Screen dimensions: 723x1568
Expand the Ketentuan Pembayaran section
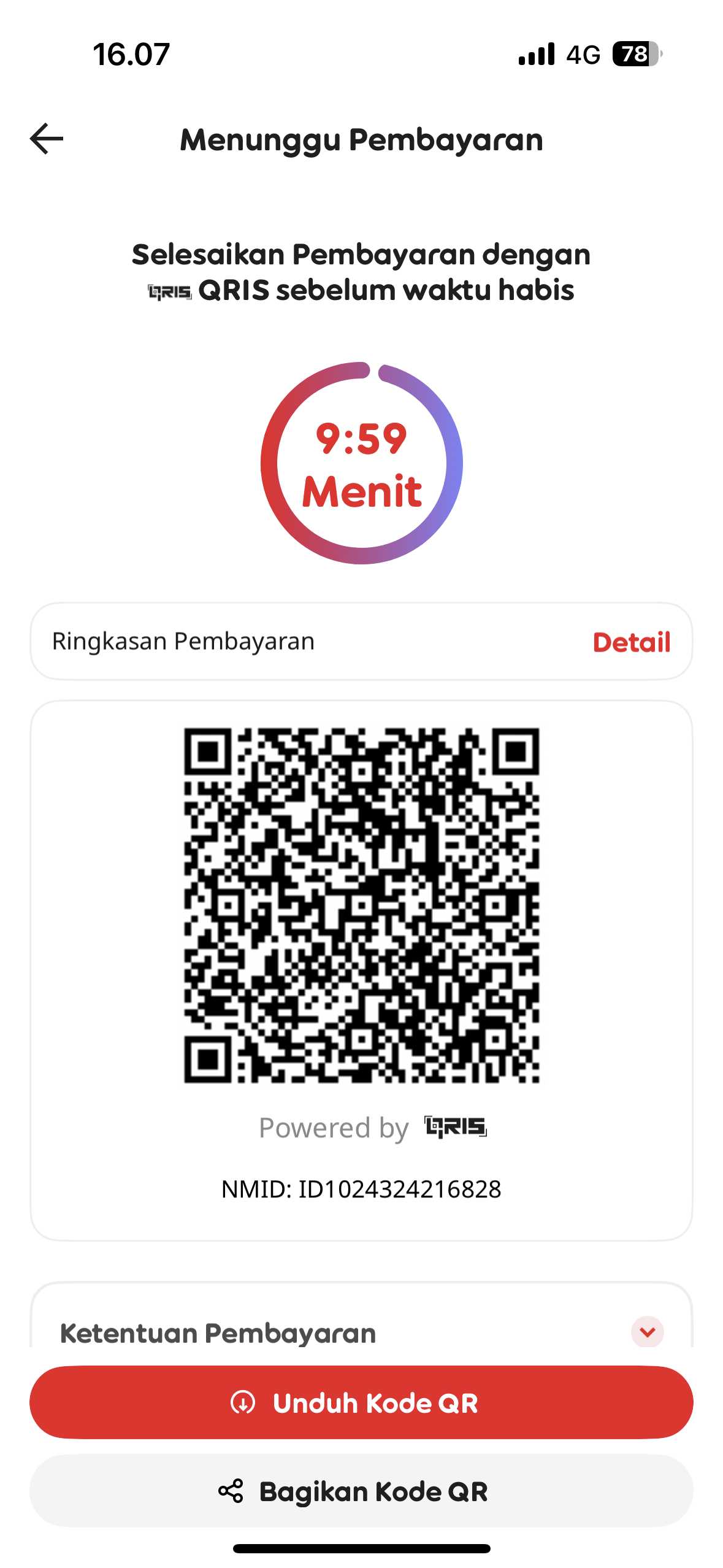[647, 1332]
